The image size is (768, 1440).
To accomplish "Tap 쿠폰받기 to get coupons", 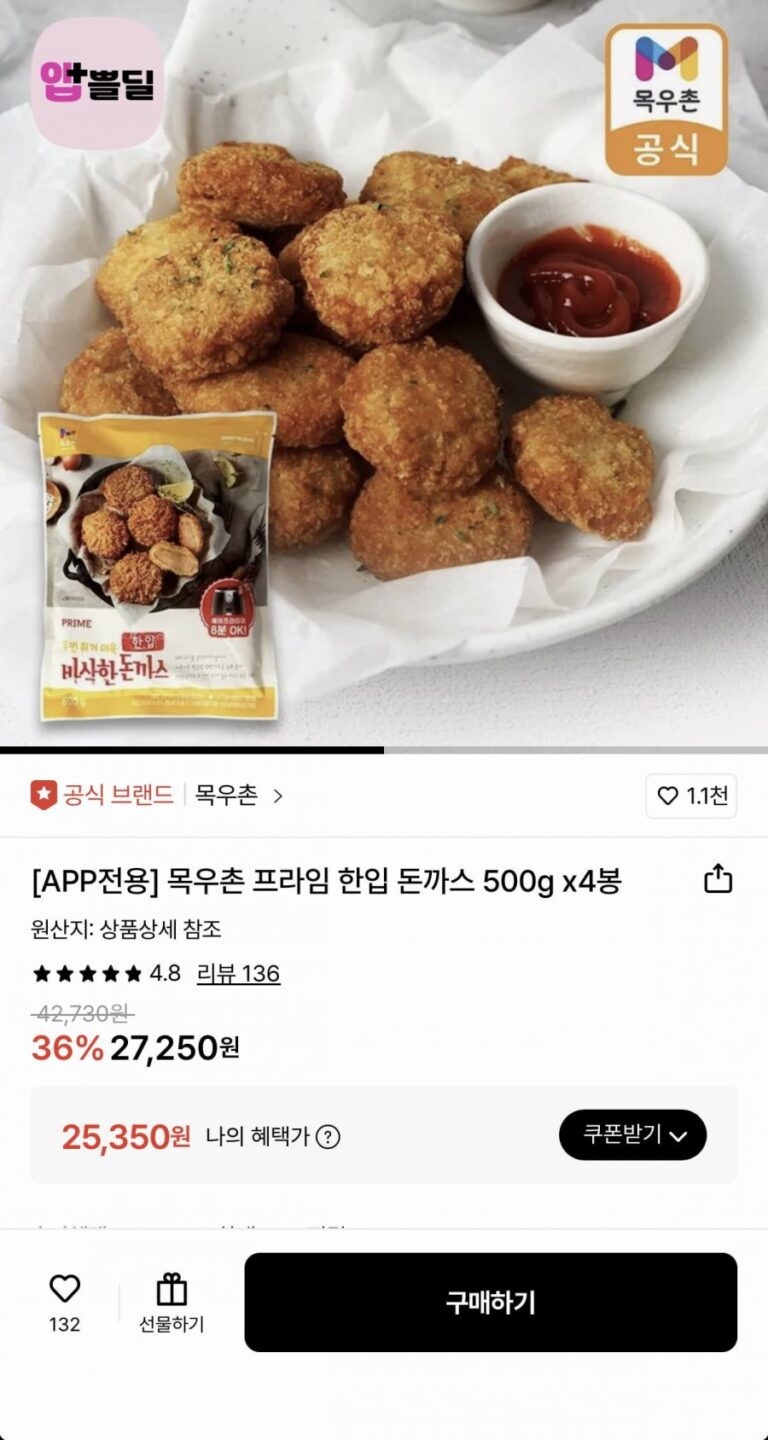I will coord(632,1135).
